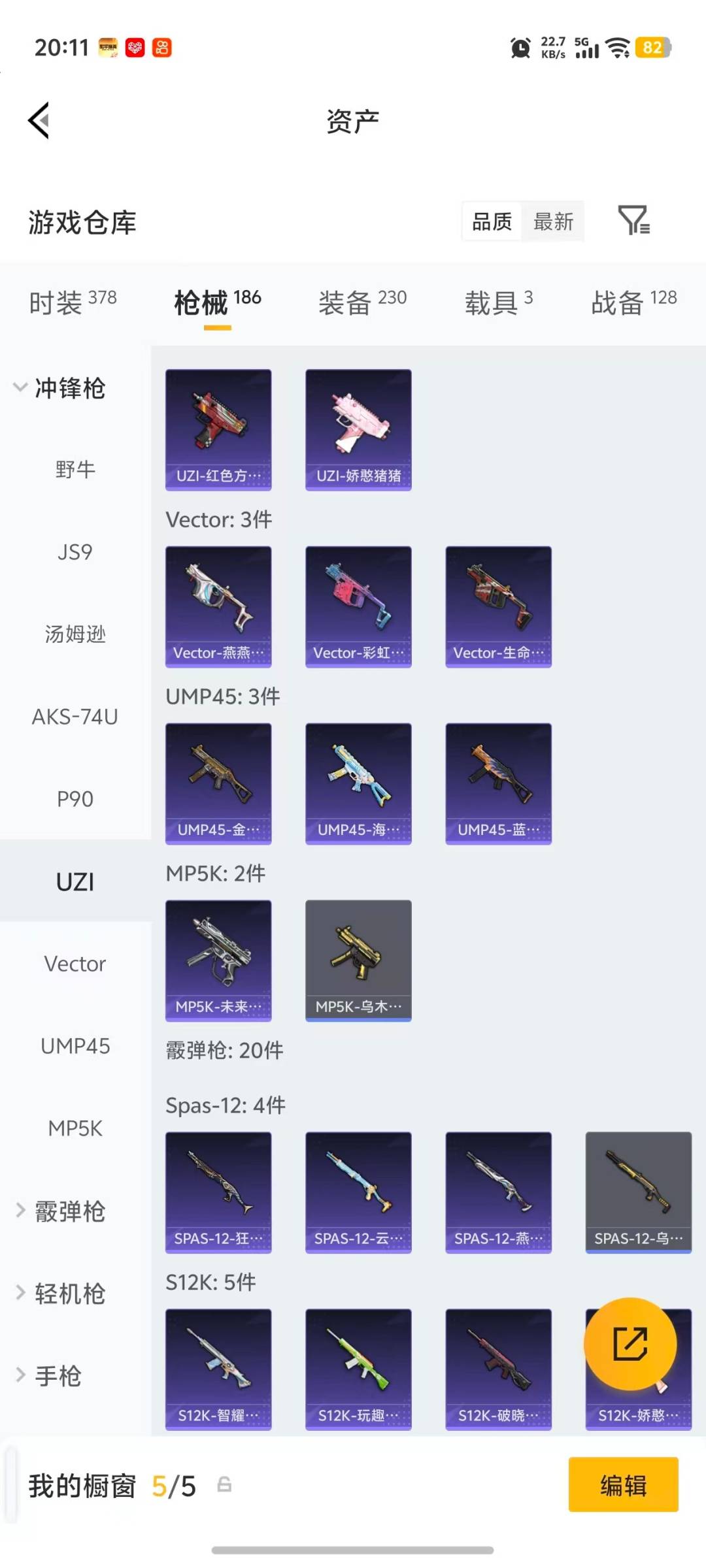The image size is (706, 1568).
Task: Select AKS-74U in the weapon sidebar
Action: (75, 717)
